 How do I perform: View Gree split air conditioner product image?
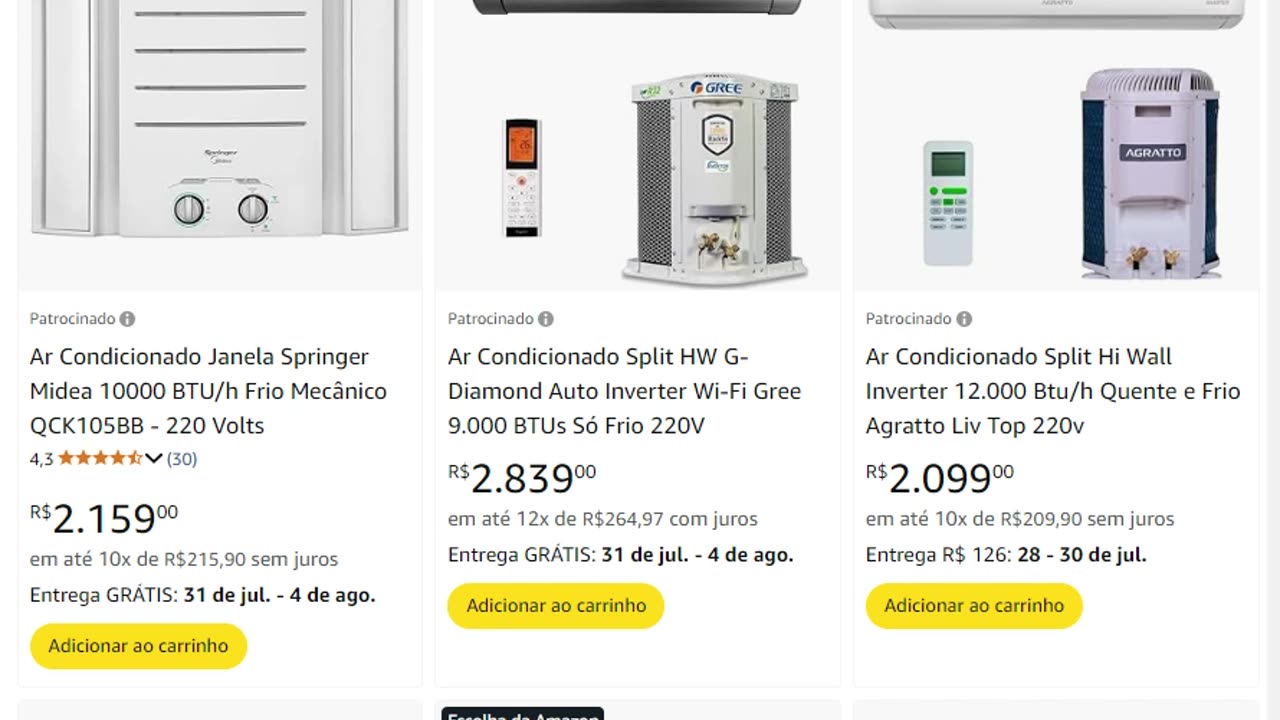[x=638, y=150]
